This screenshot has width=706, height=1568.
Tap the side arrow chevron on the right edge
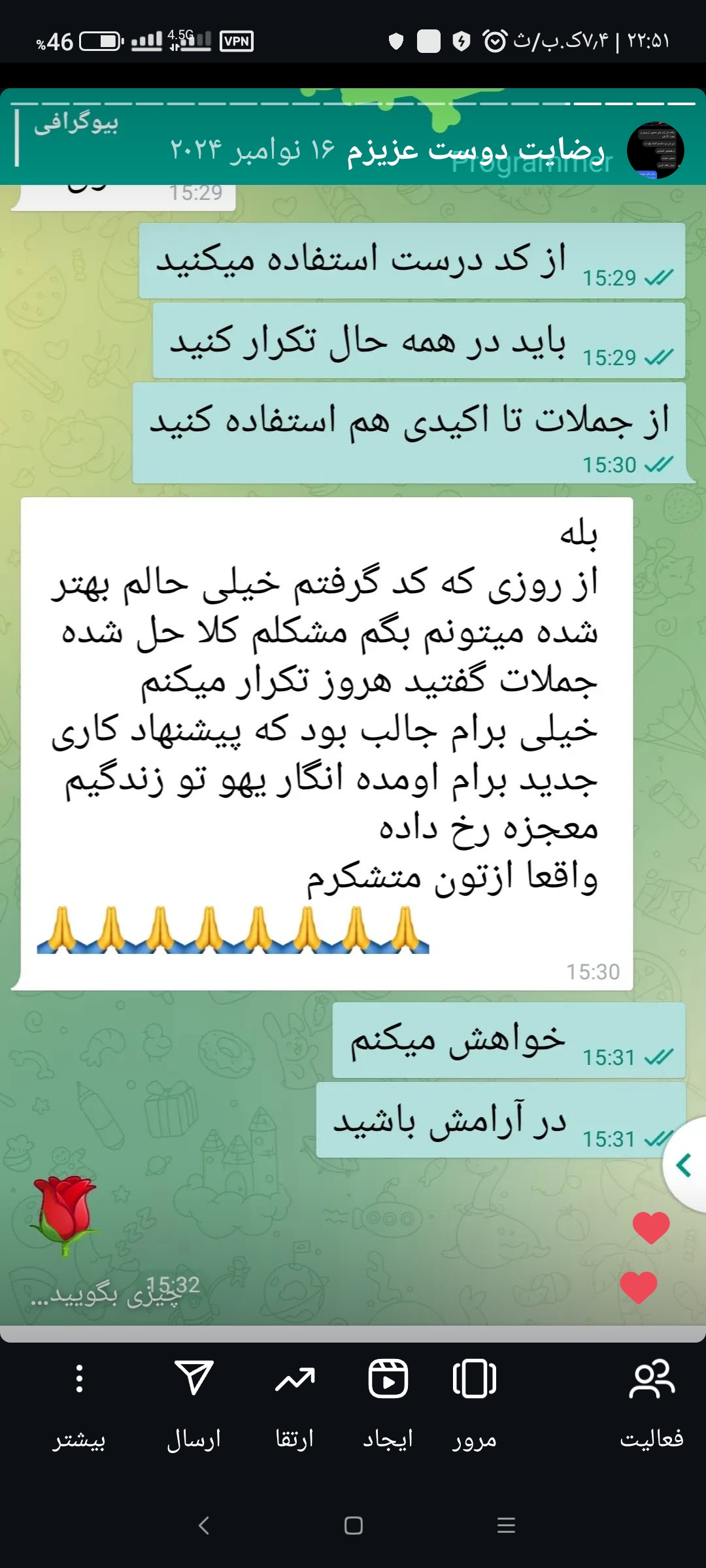pyautogui.click(x=684, y=1165)
